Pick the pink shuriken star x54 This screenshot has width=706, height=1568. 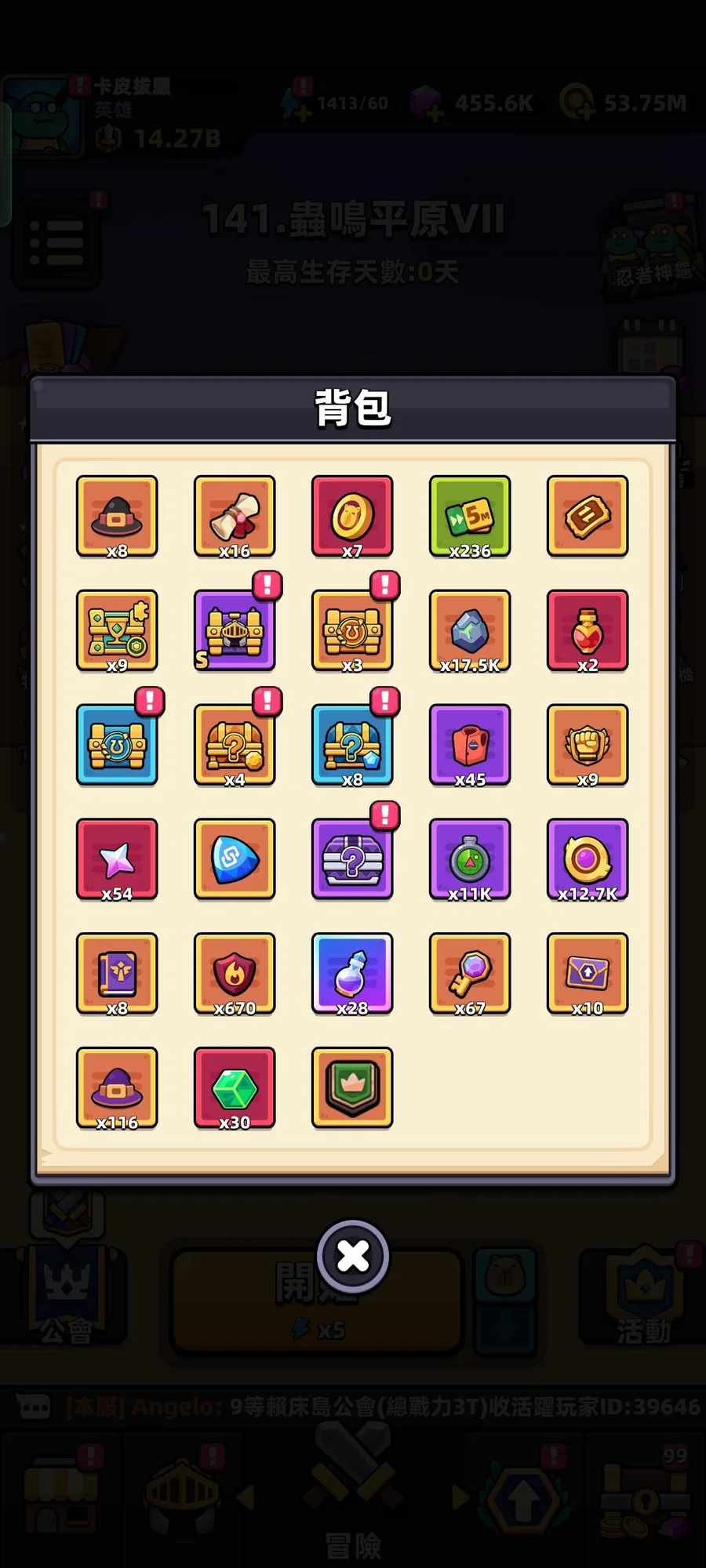[x=117, y=859]
